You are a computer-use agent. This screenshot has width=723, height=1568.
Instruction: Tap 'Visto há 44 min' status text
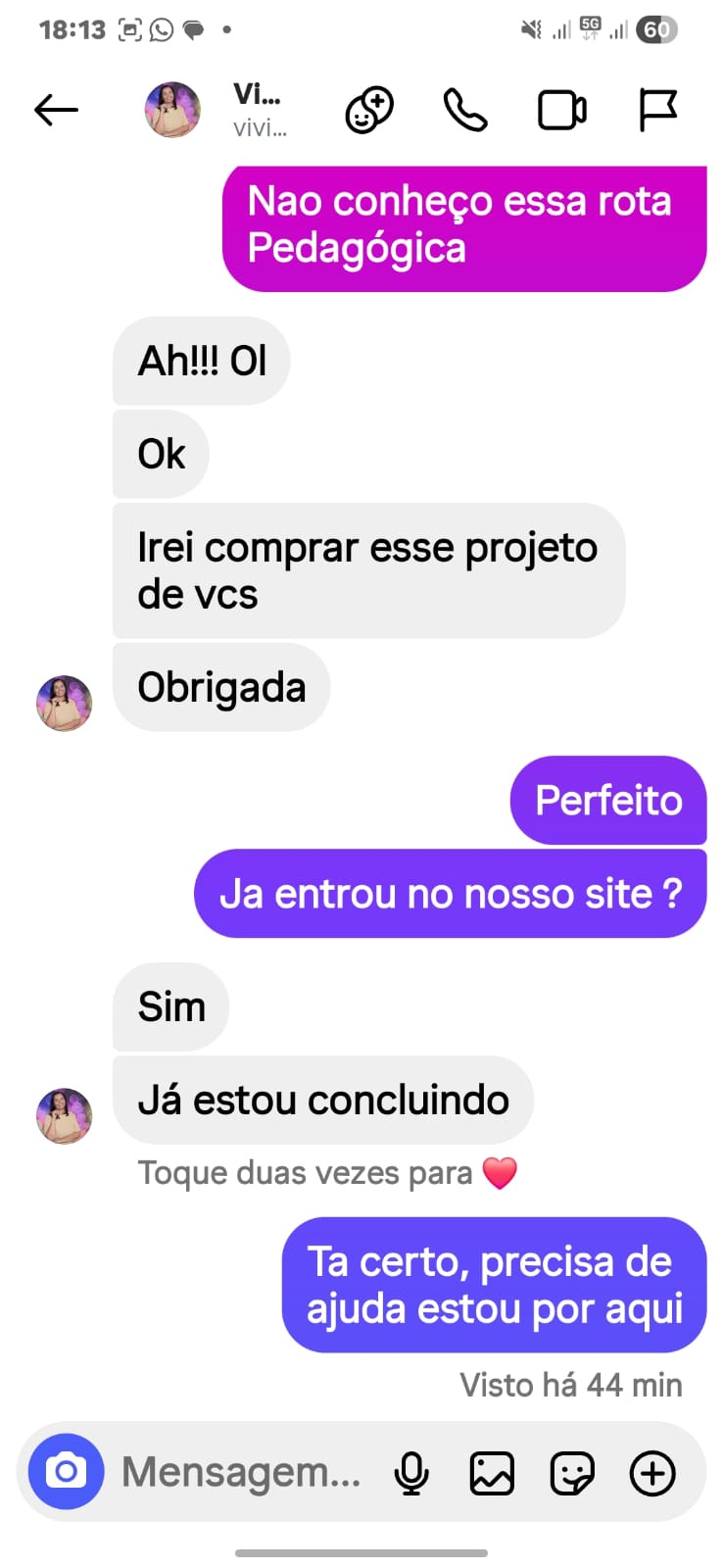[571, 1385]
